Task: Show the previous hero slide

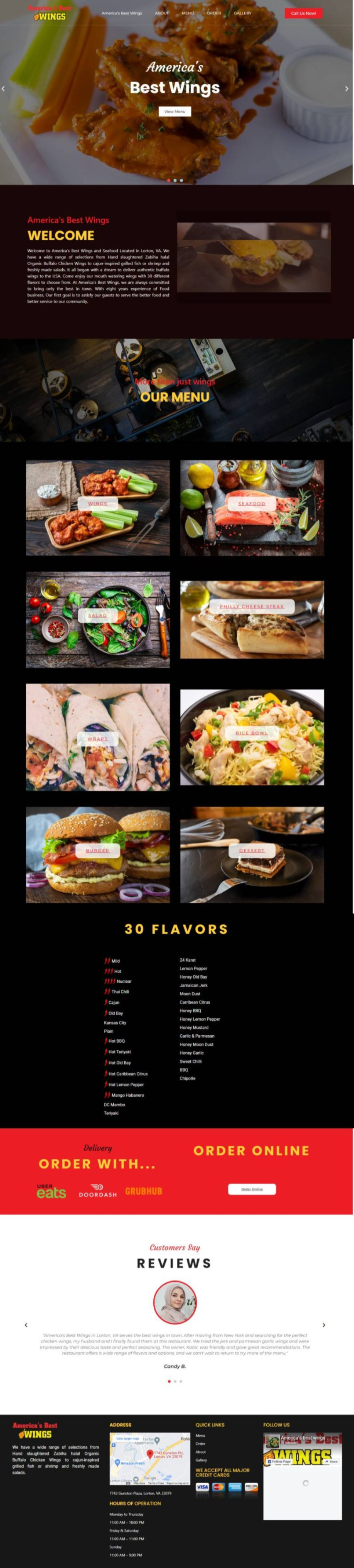Action: pos(4,89)
